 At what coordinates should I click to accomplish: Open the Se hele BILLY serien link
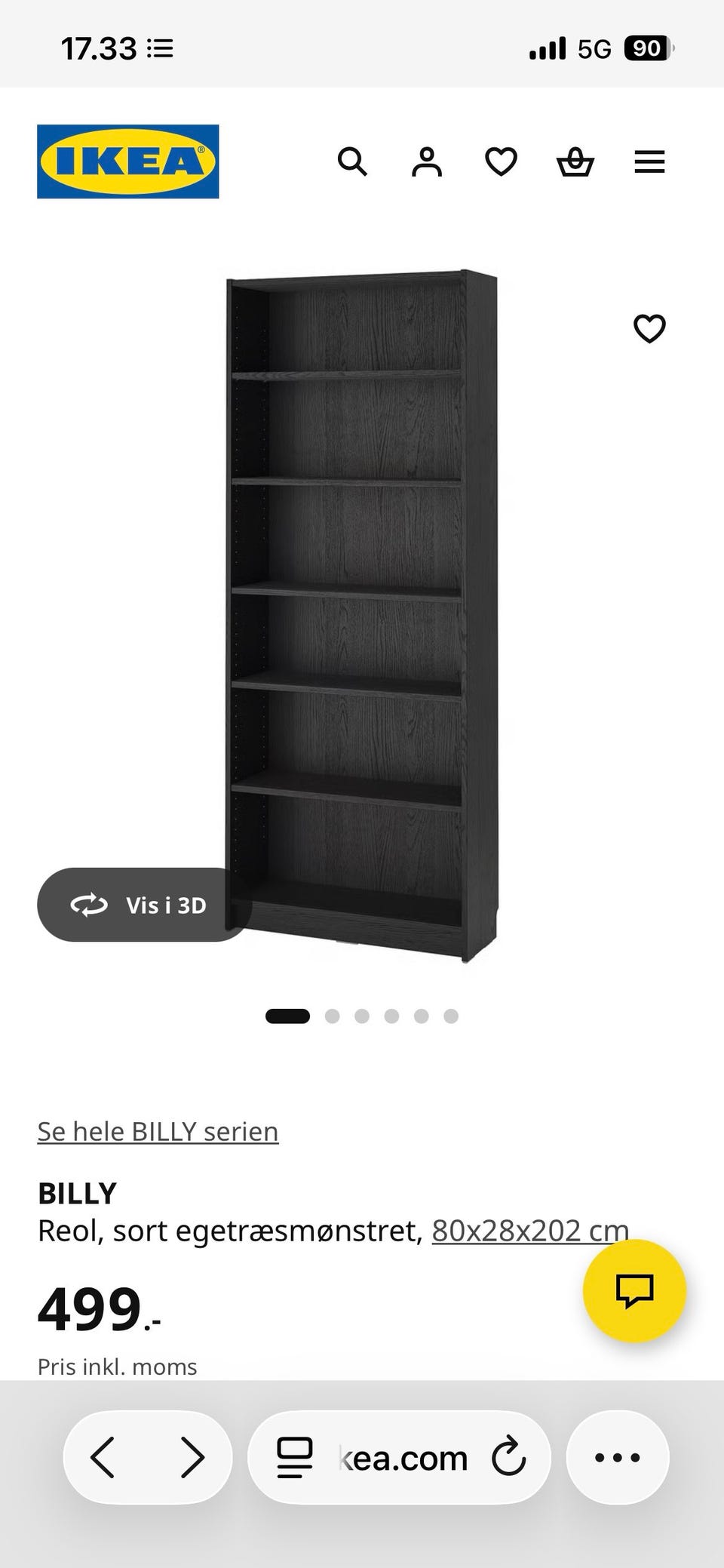tap(158, 1131)
